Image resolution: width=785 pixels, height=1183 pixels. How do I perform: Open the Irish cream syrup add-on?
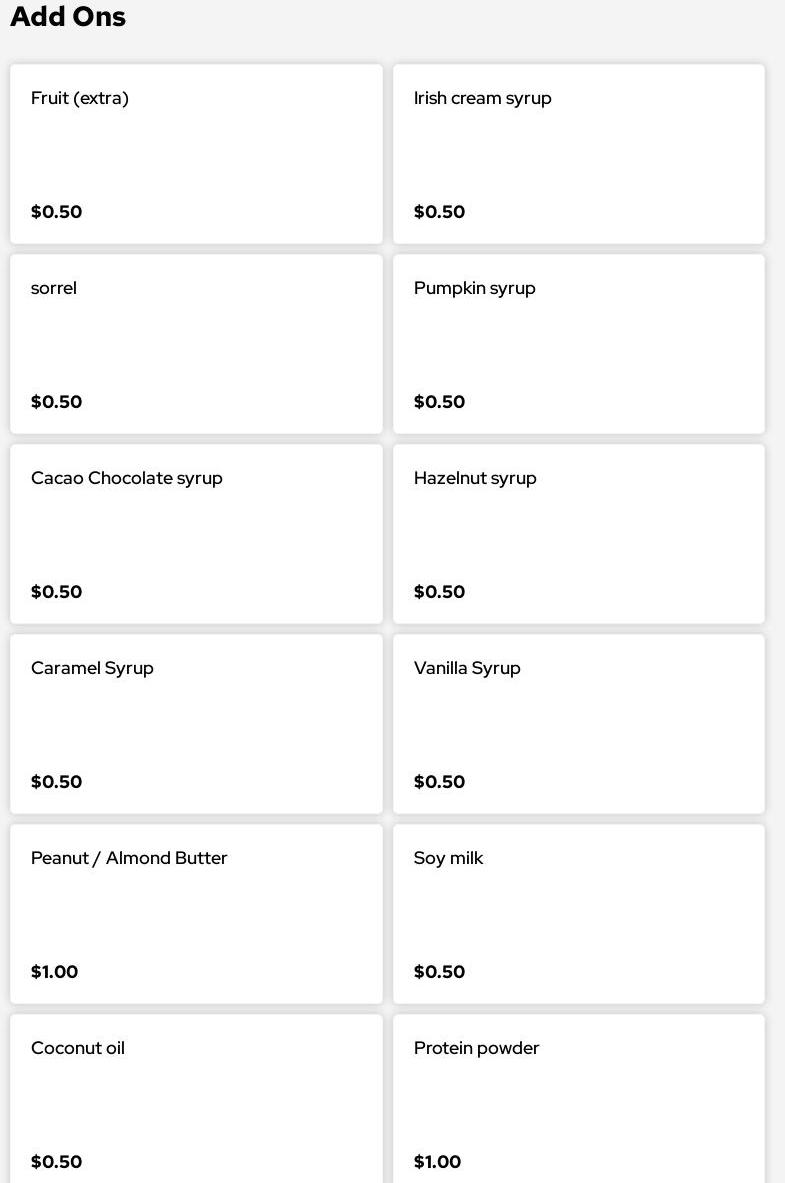tap(578, 154)
